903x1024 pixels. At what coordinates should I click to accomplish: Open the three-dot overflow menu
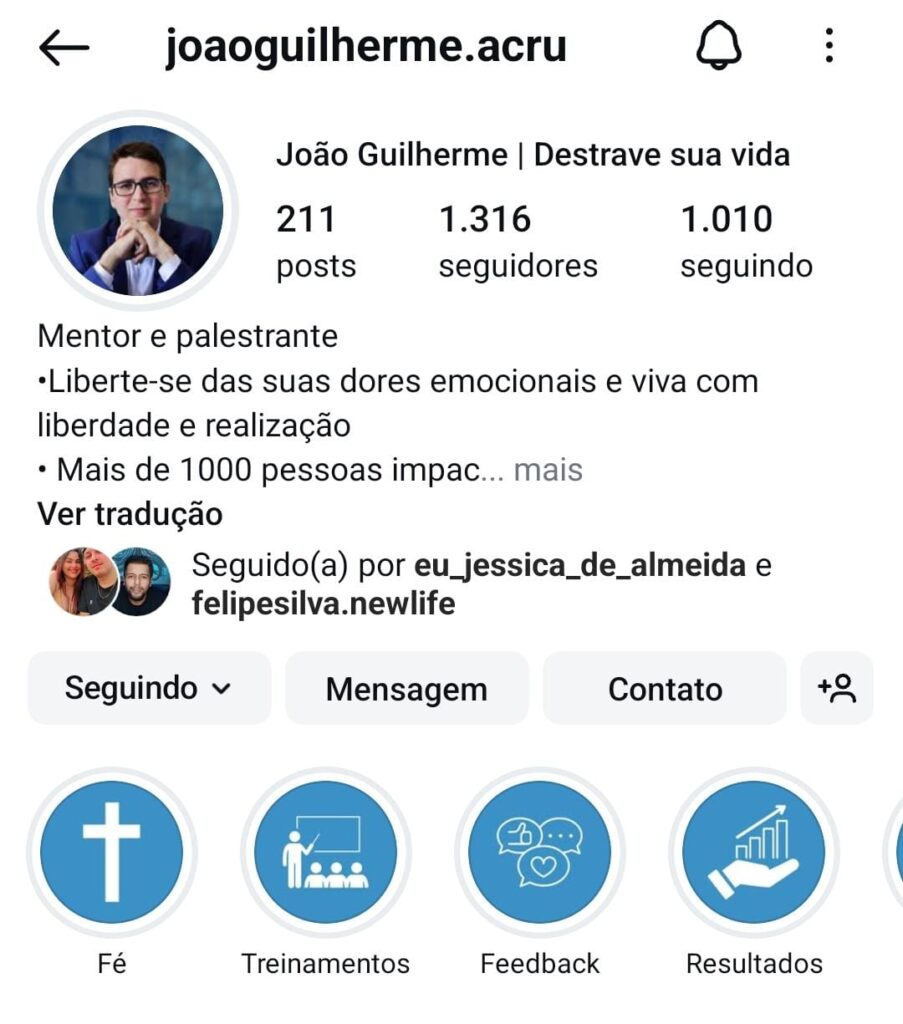point(829,46)
